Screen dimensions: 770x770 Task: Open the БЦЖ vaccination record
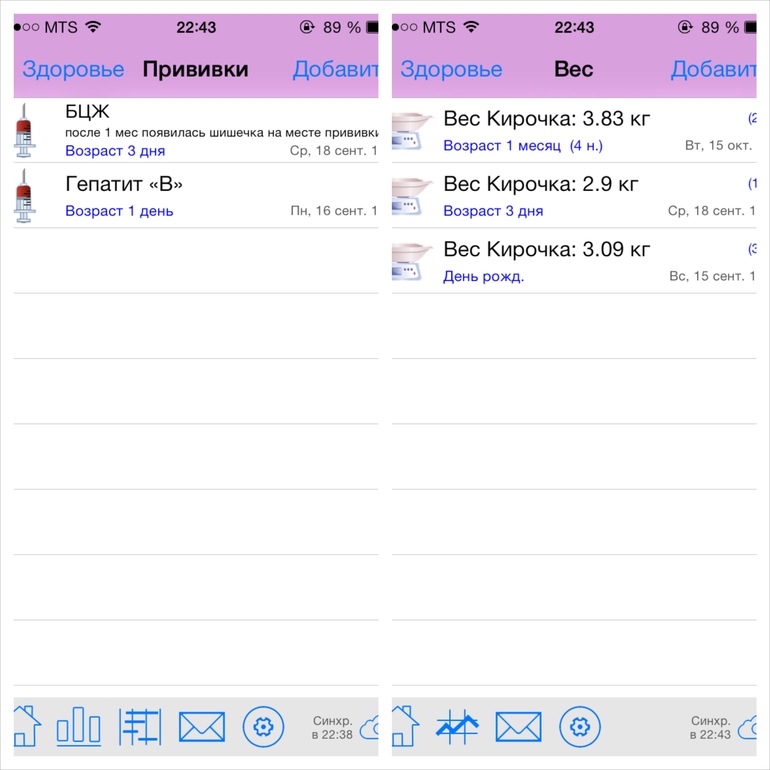pyautogui.click(x=200, y=131)
